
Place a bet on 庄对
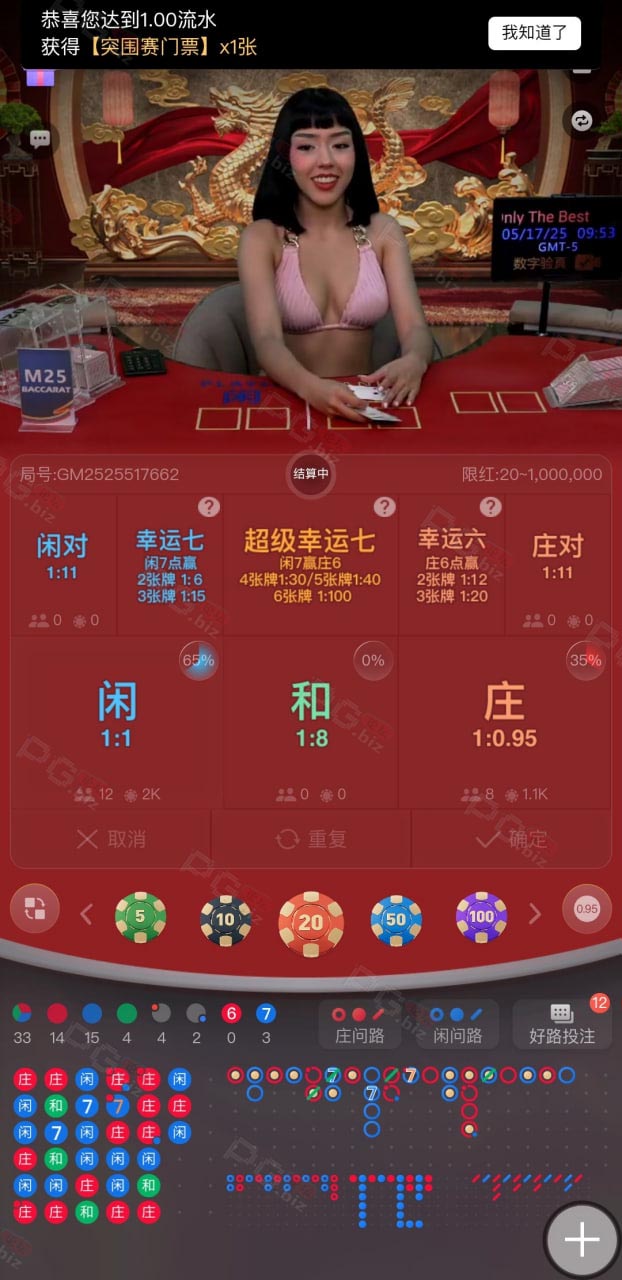point(558,565)
